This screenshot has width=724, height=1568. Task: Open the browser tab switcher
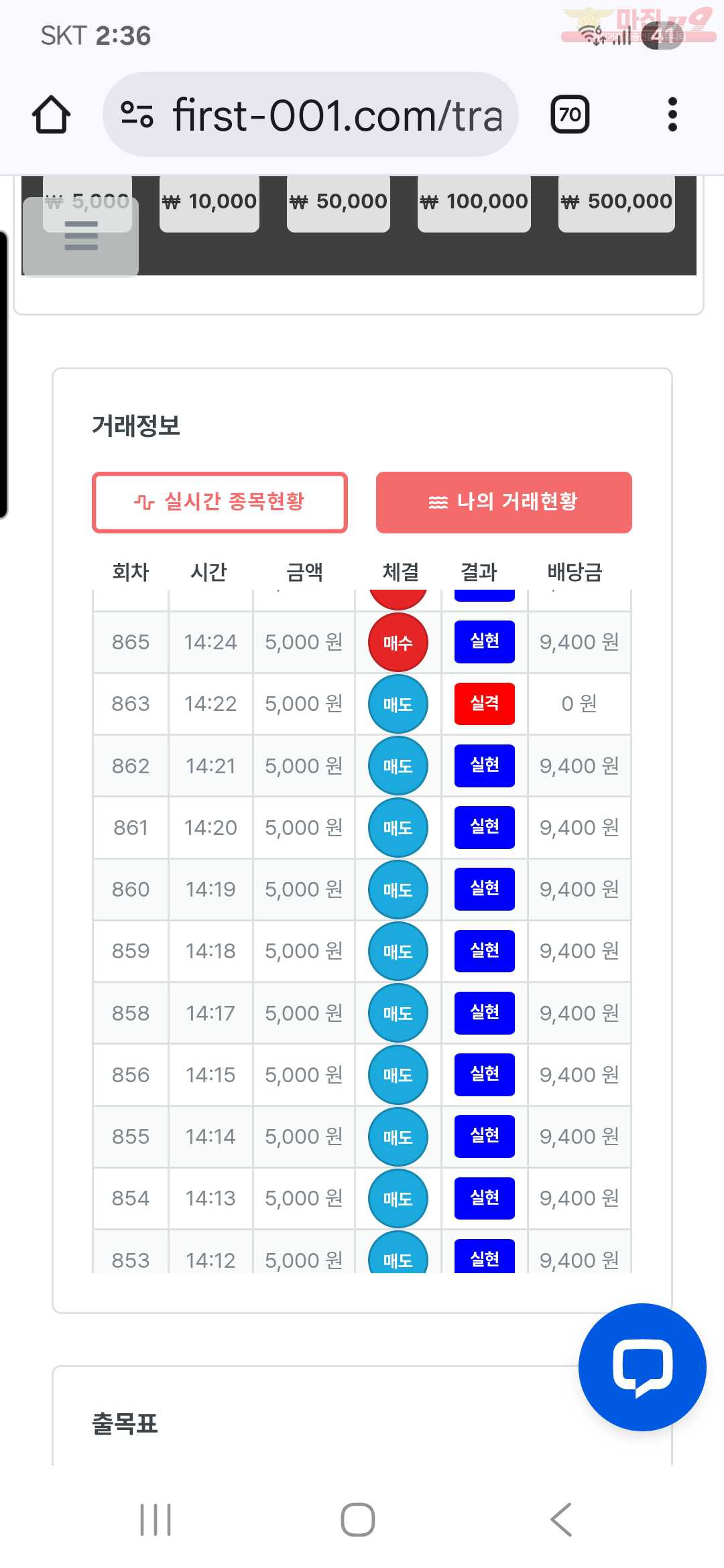point(570,115)
